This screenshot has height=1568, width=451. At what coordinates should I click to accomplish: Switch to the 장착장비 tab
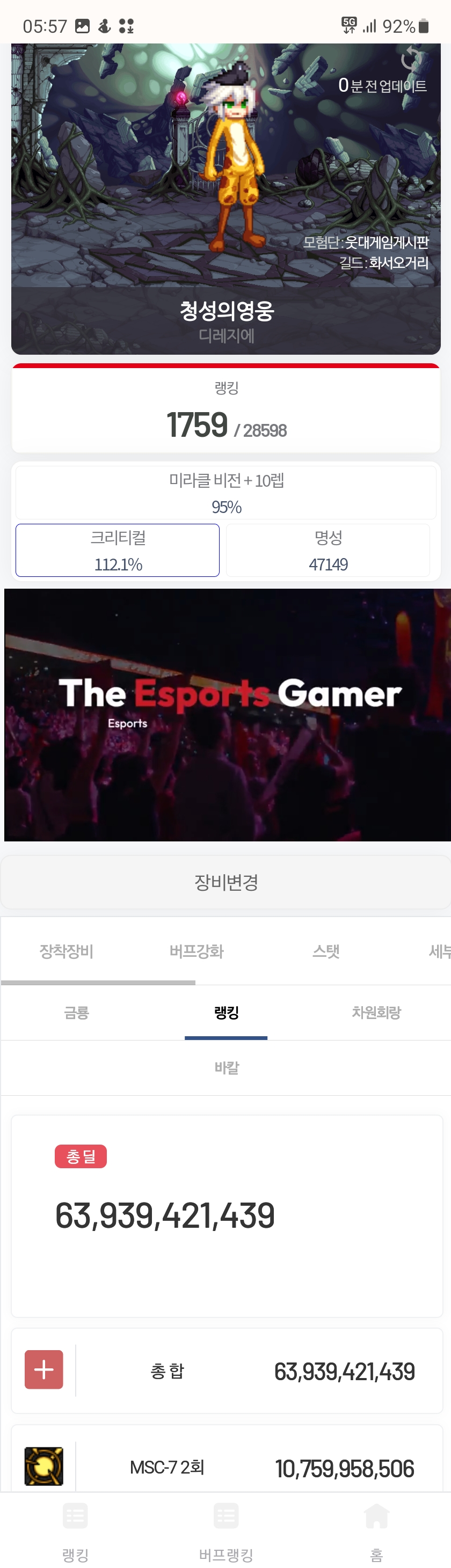(67, 951)
